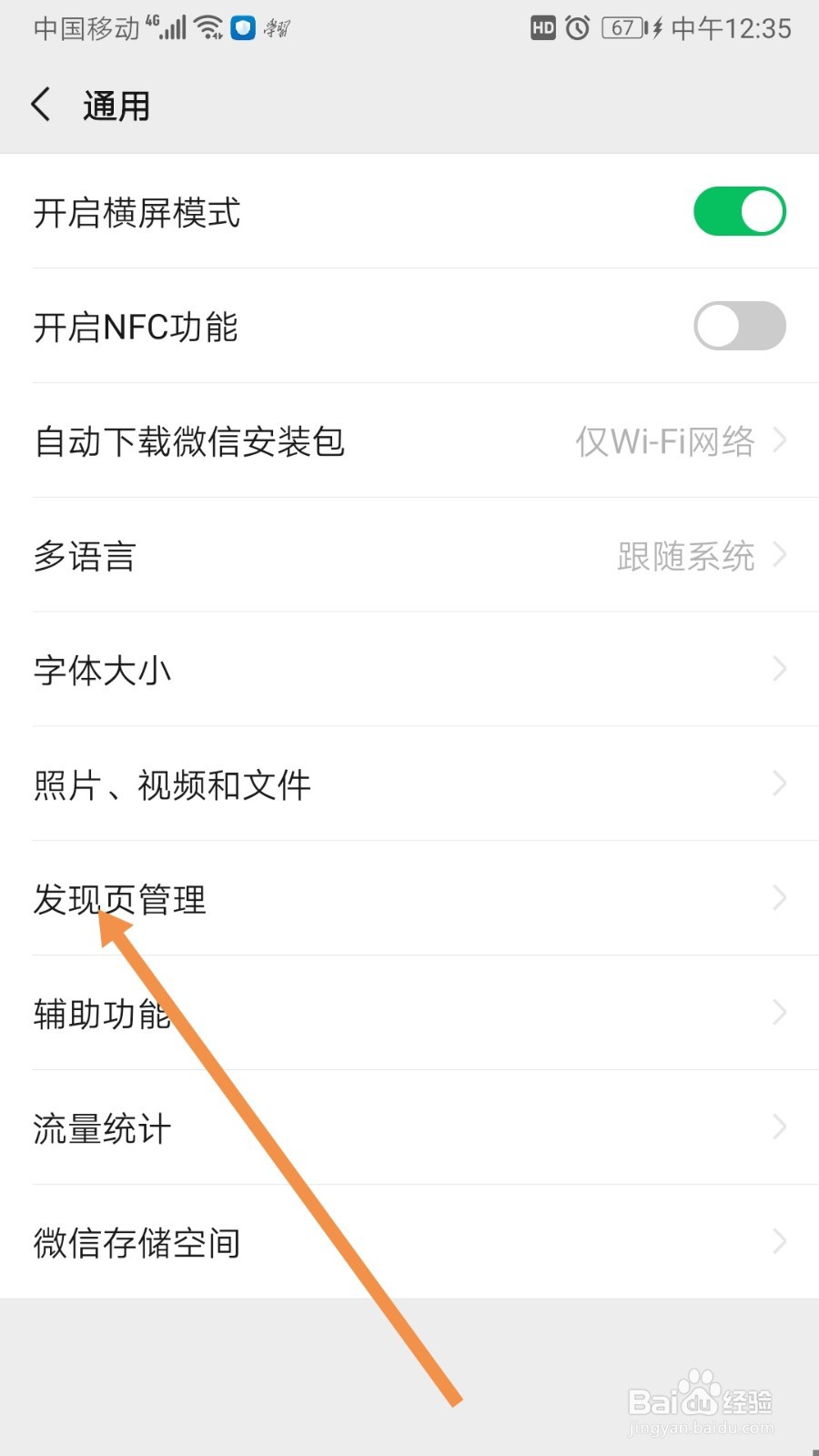Enable the 开启NFC功能 toggle
This screenshot has width=819, height=1456.
(x=740, y=325)
